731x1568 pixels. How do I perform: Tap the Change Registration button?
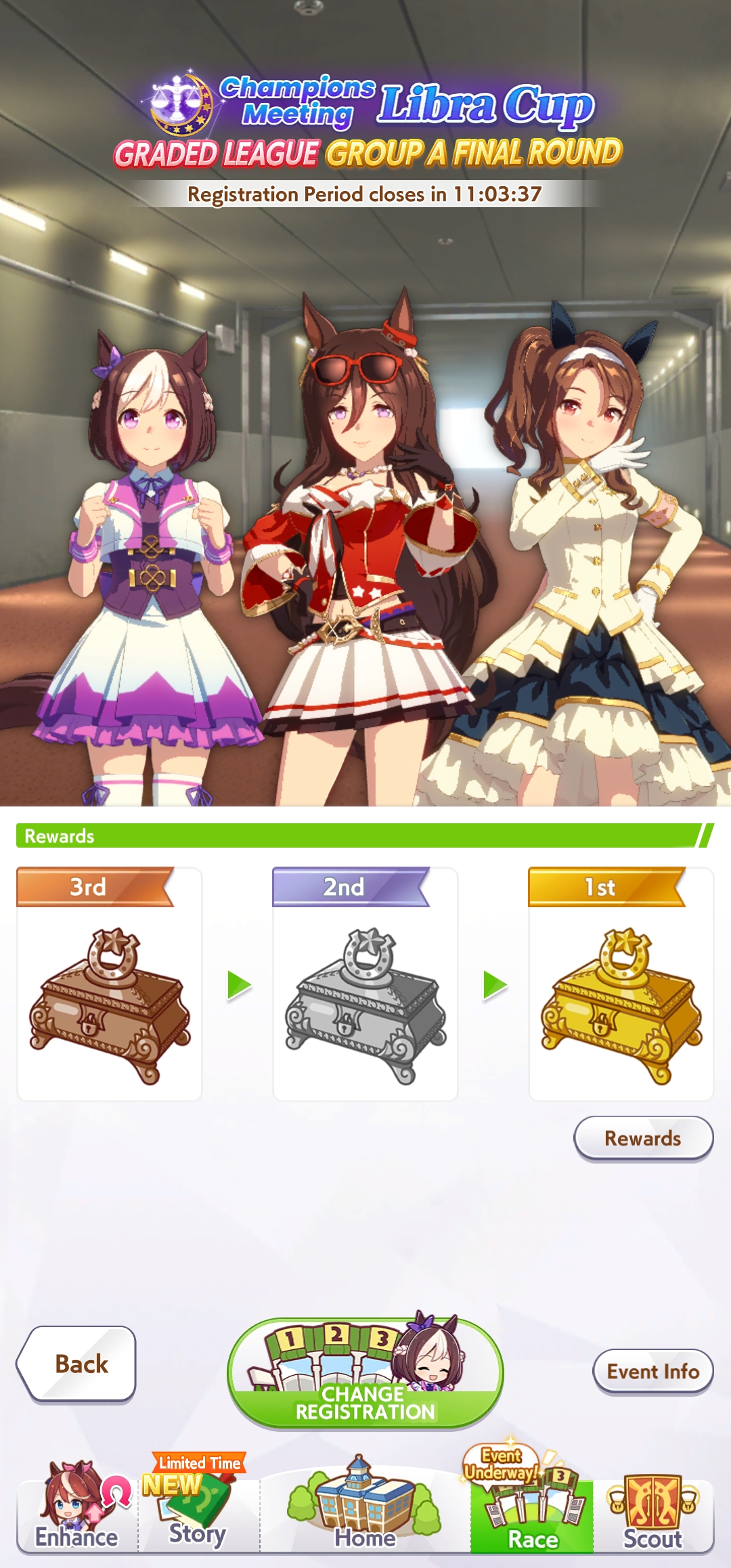click(365, 1373)
